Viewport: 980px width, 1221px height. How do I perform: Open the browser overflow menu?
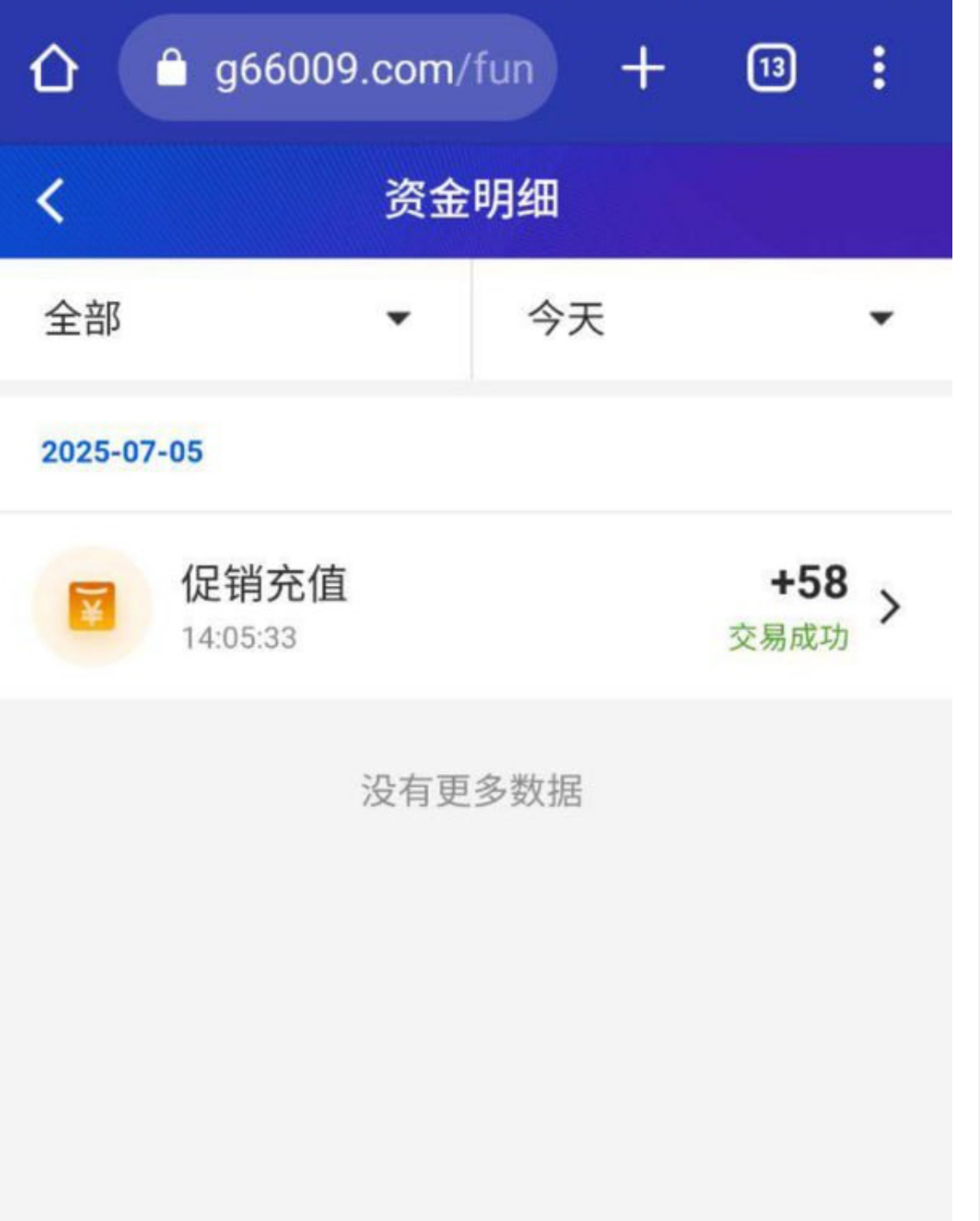tap(878, 68)
